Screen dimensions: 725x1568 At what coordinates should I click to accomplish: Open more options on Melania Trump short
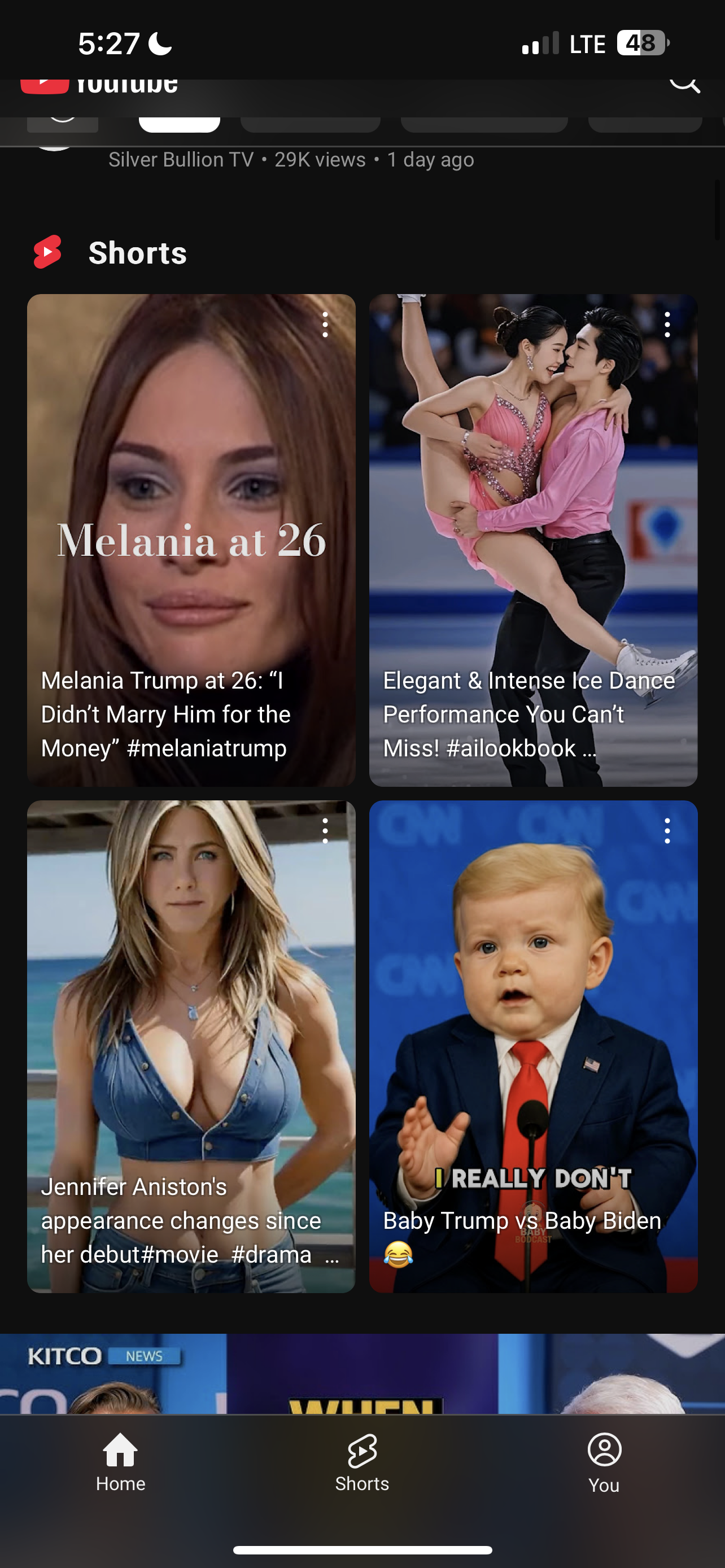pos(326,325)
